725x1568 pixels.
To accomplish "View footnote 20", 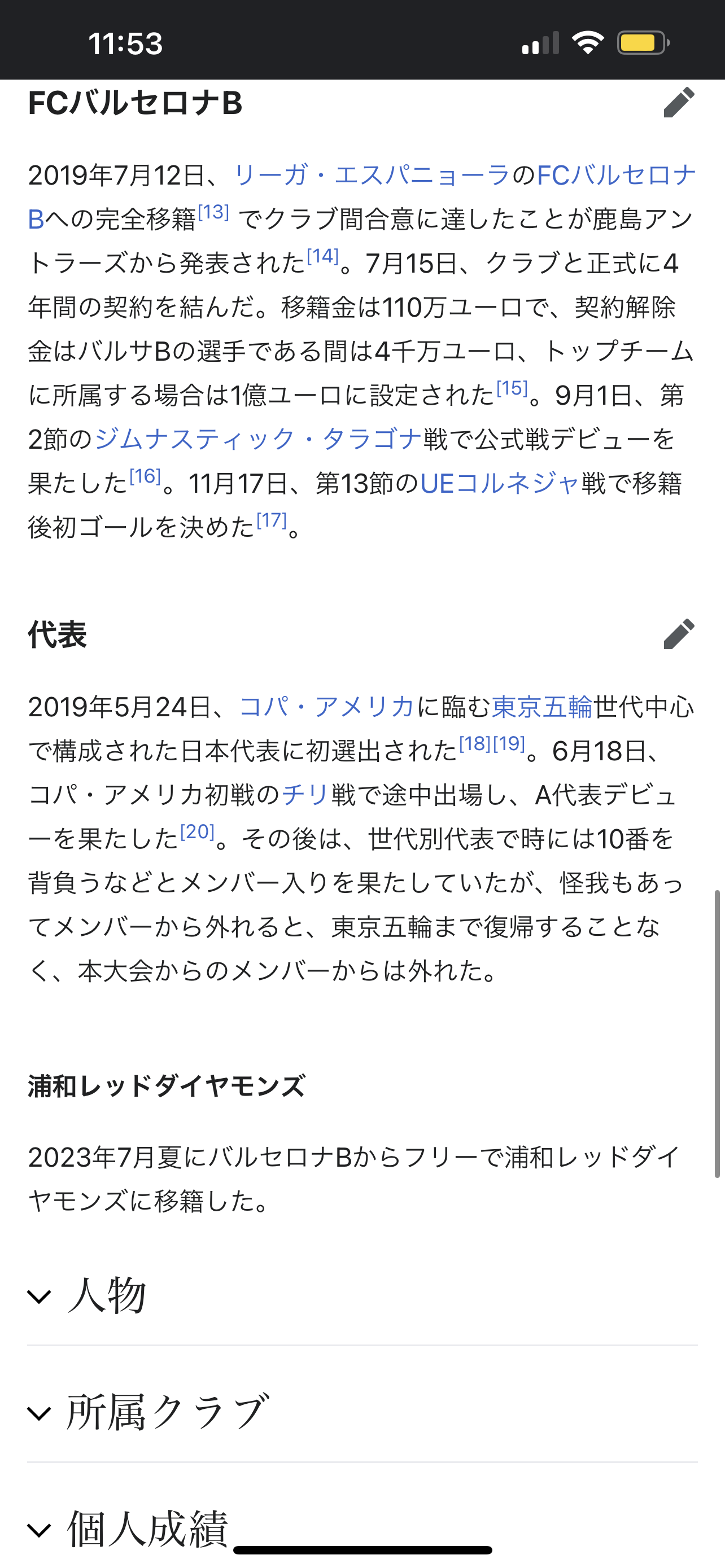I will coord(197,831).
